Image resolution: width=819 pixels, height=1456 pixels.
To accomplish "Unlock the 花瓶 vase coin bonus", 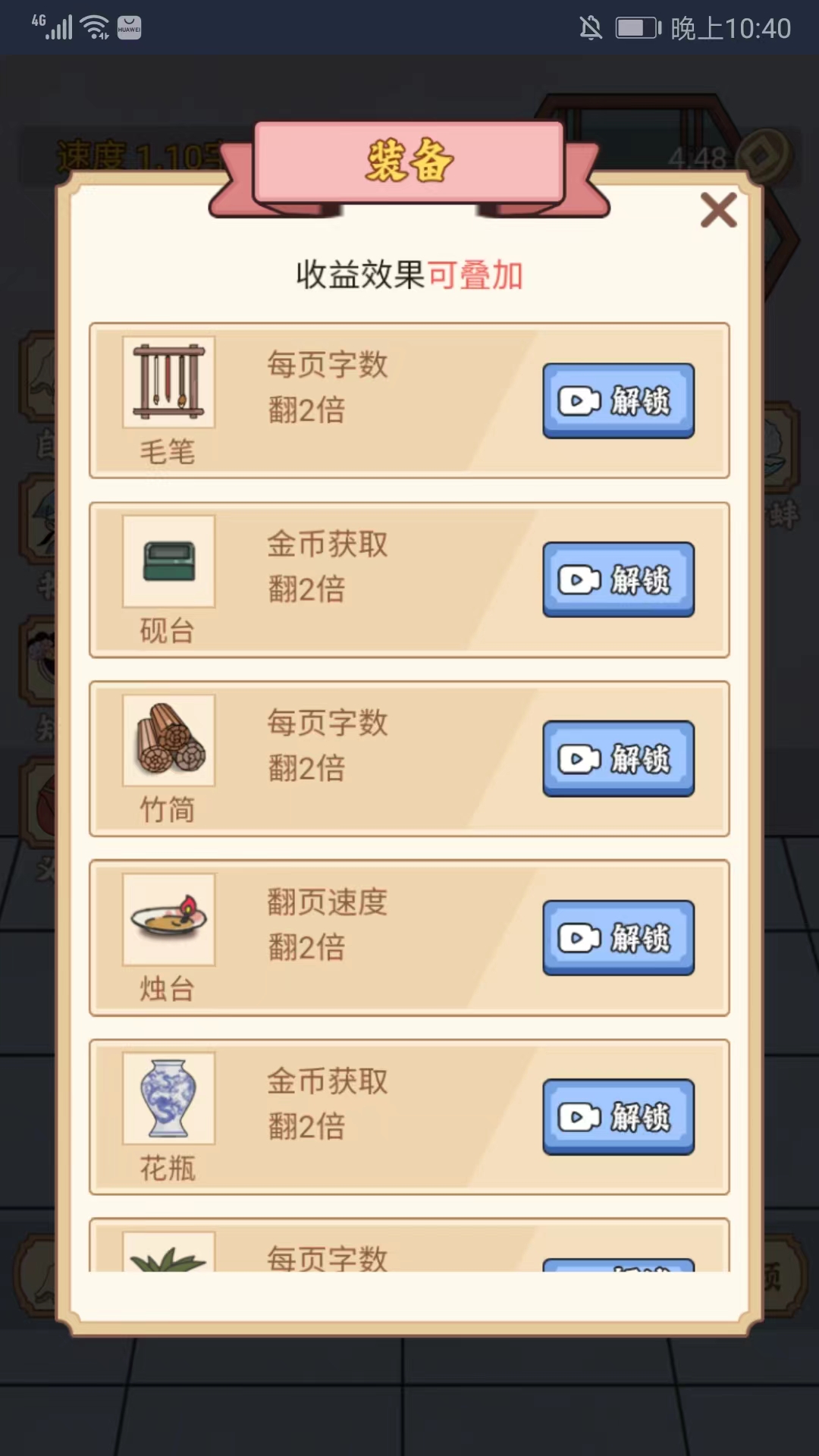I will point(618,1116).
